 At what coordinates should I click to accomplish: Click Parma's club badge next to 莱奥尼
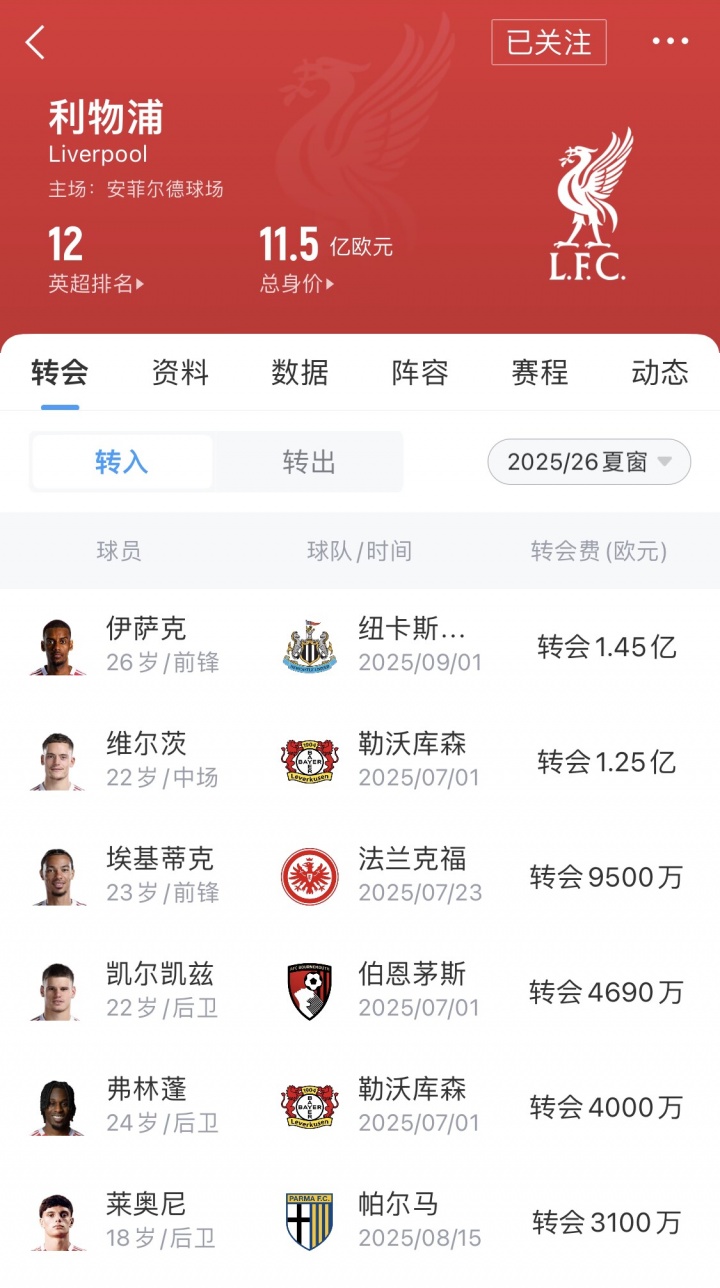coord(309,1220)
